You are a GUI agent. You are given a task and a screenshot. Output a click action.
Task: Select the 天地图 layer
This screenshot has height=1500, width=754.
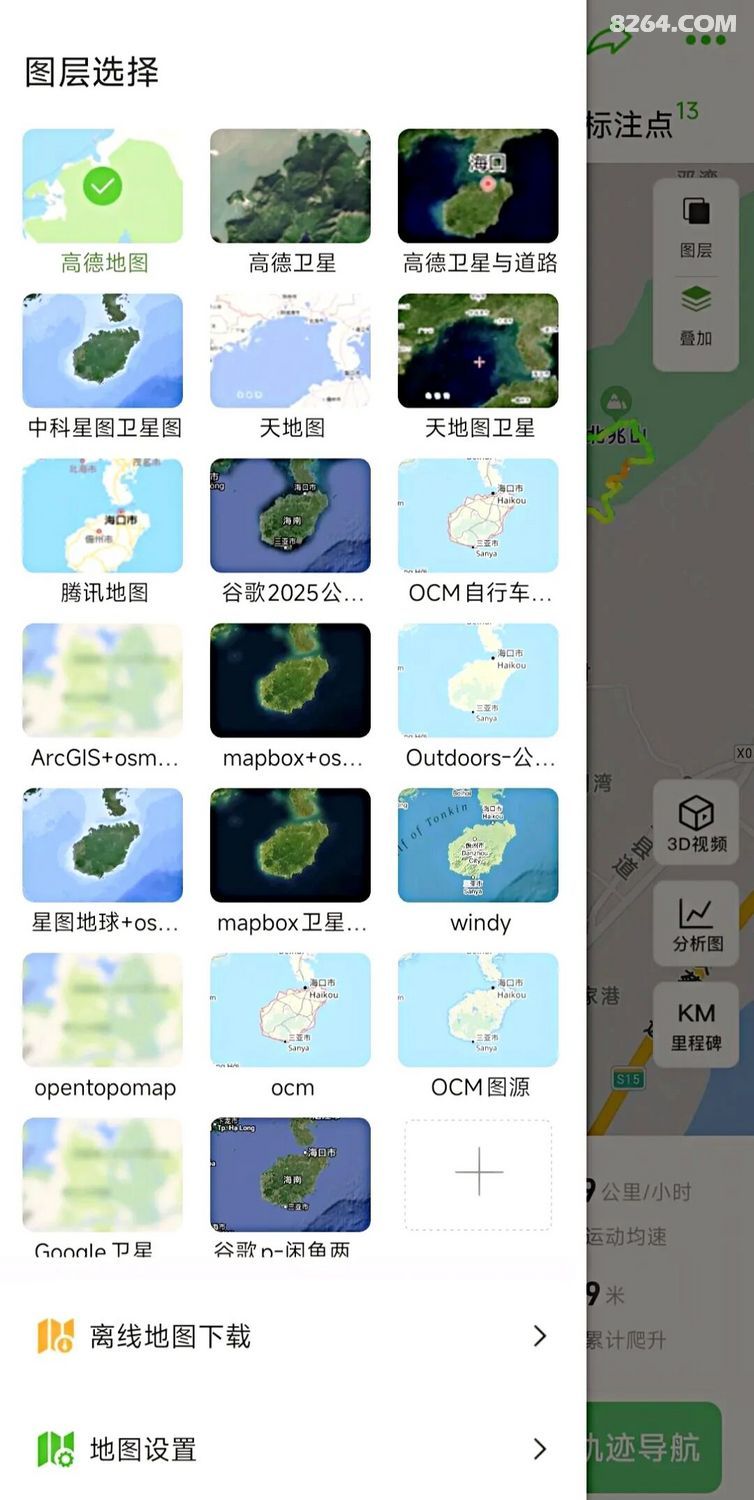point(290,351)
